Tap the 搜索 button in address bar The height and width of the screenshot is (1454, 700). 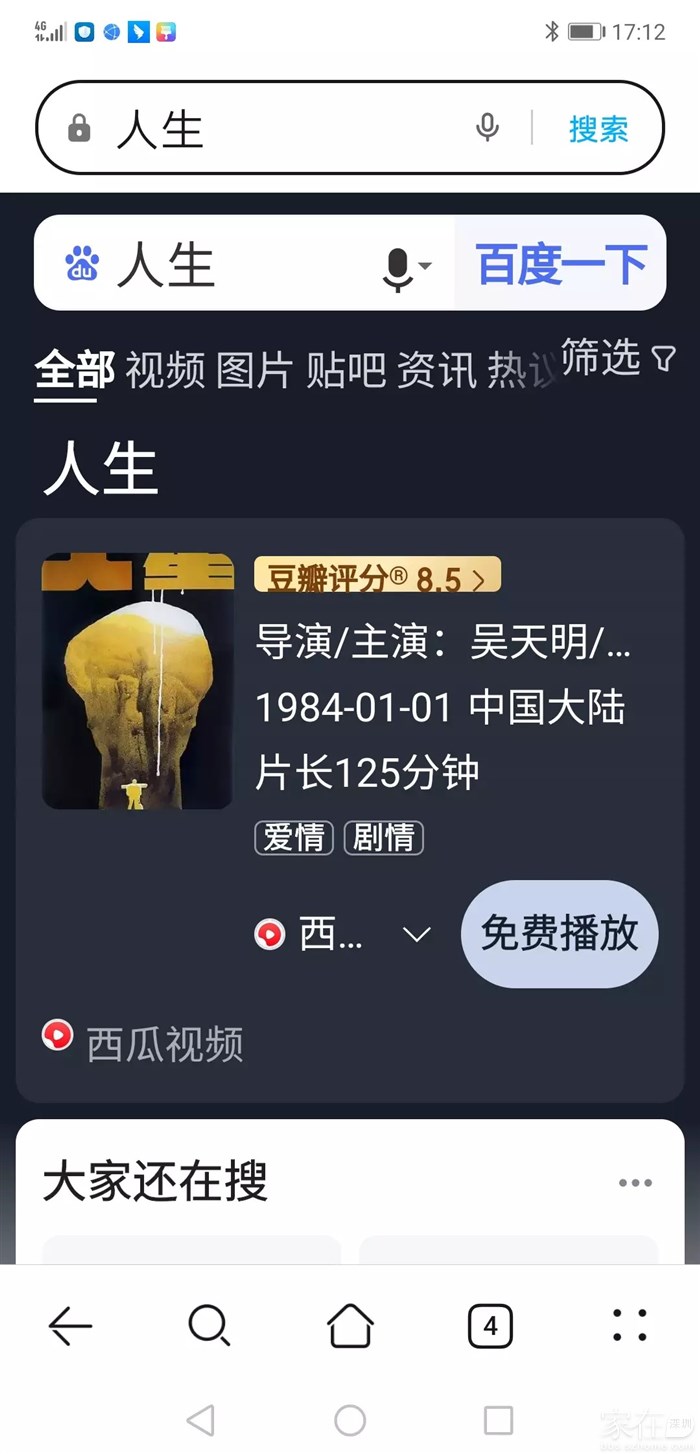pyautogui.click(x=598, y=129)
